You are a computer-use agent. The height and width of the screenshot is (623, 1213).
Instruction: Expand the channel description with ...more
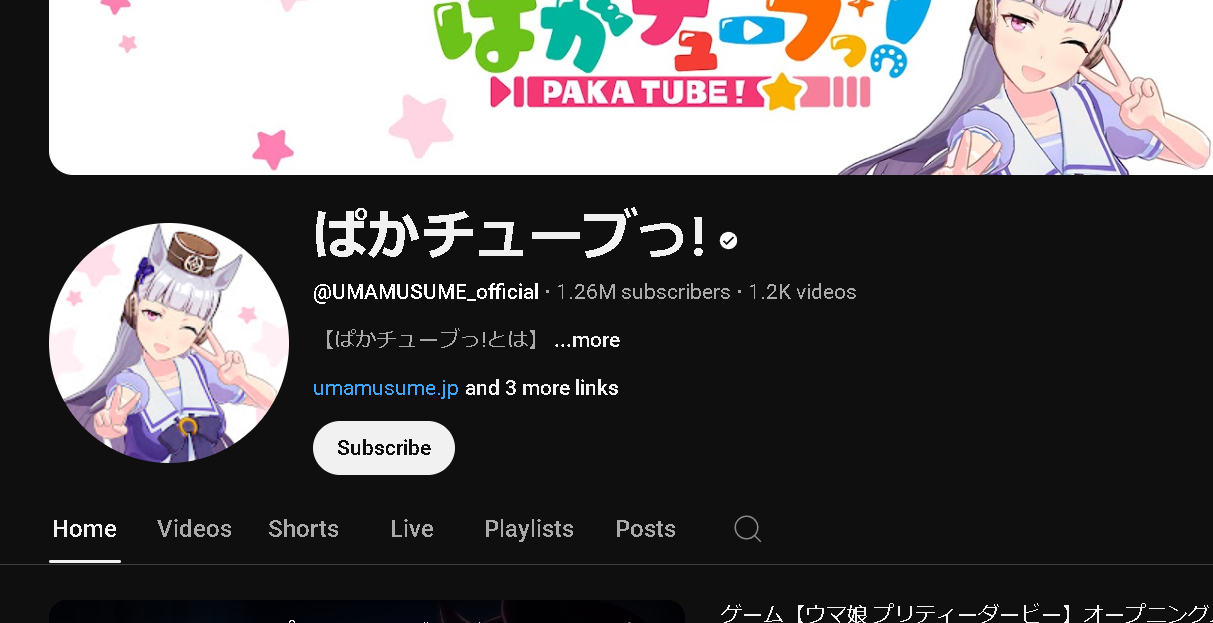[x=587, y=340]
